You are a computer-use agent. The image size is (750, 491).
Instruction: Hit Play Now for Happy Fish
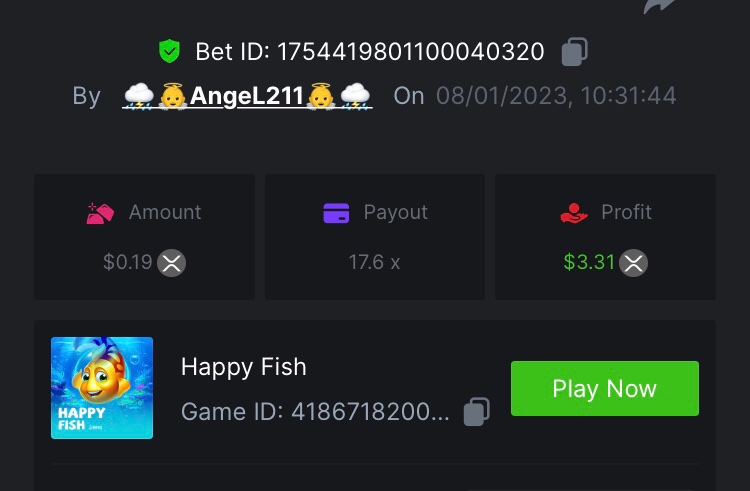point(604,389)
